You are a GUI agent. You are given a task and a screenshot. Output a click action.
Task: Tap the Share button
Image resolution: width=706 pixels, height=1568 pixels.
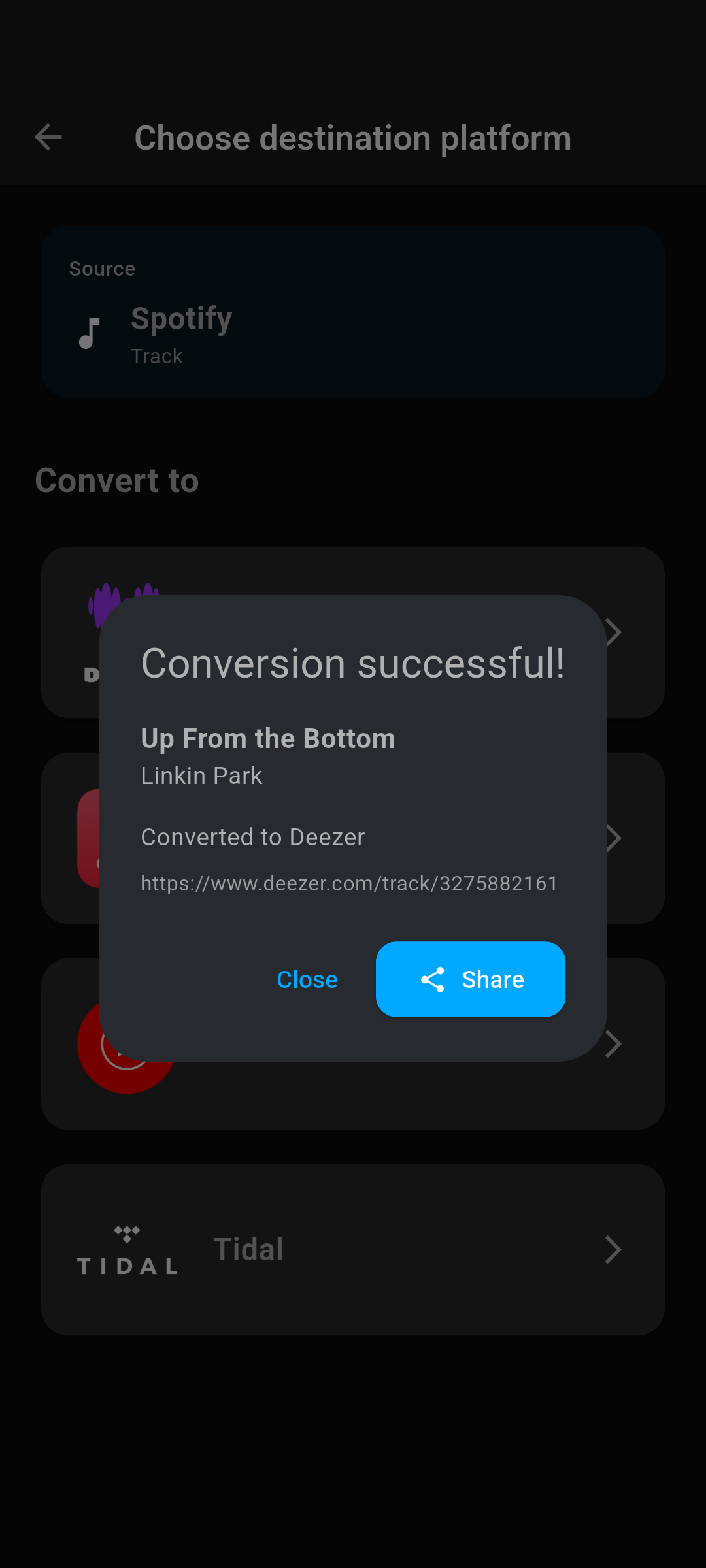coord(471,979)
